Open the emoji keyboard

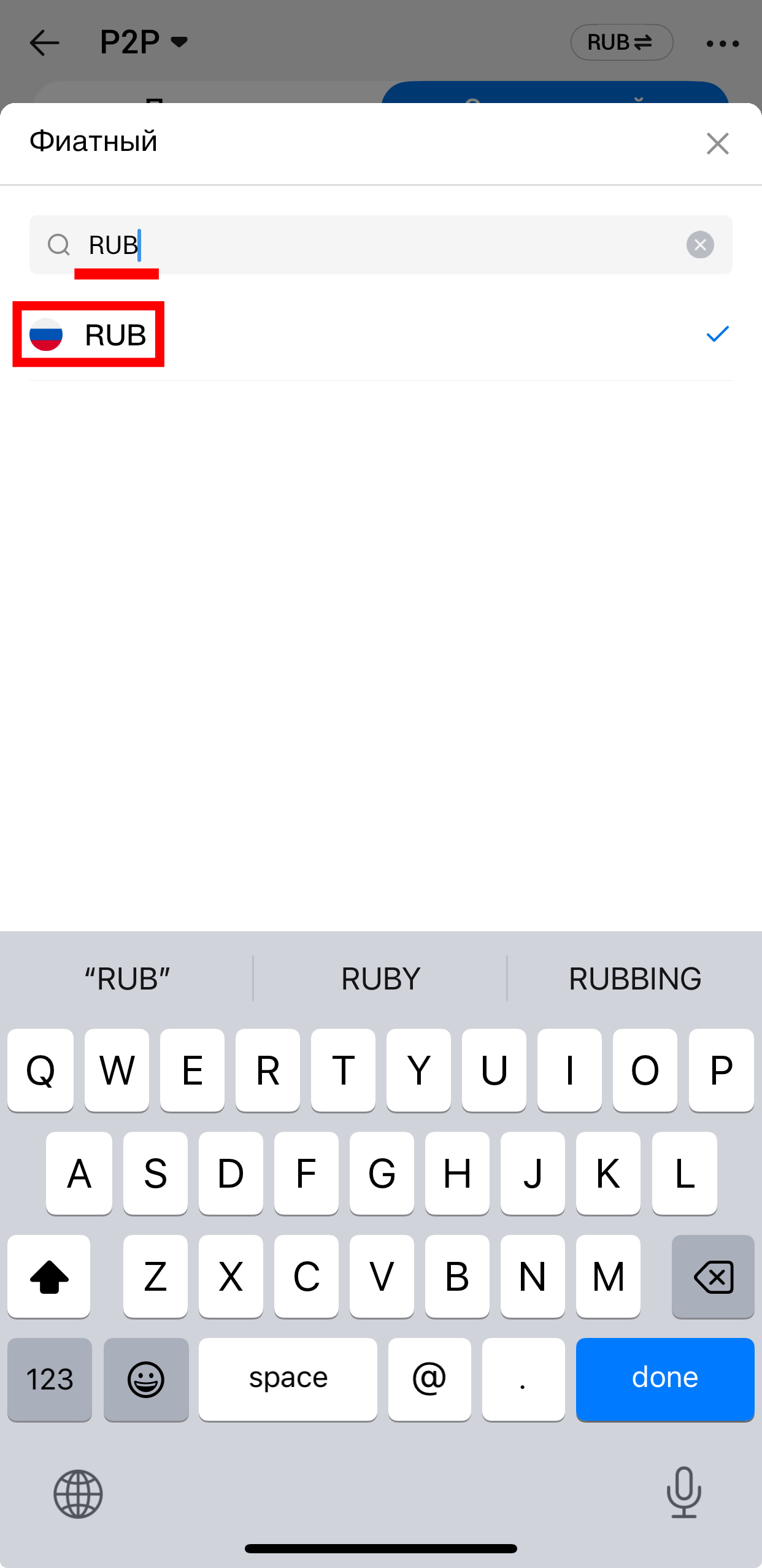(x=146, y=1379)
